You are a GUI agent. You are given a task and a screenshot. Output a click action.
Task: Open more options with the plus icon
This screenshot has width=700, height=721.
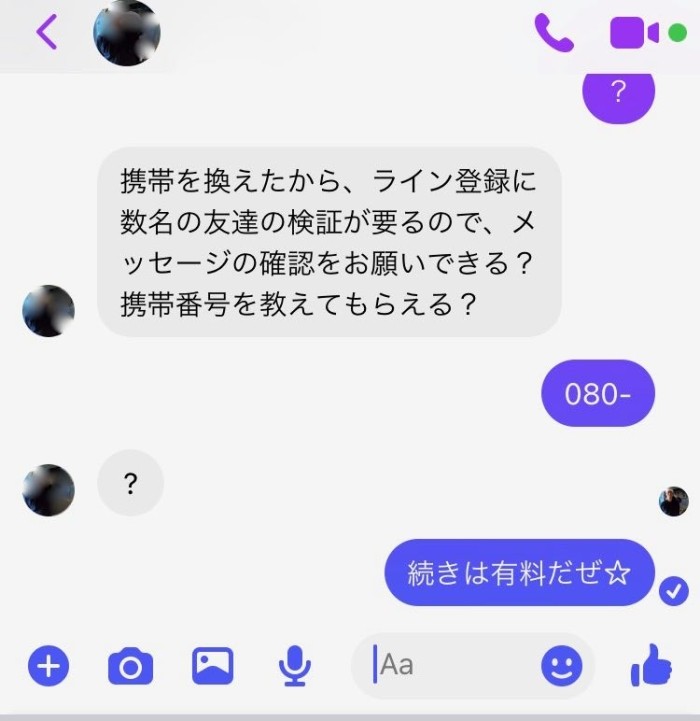[48, 665]
